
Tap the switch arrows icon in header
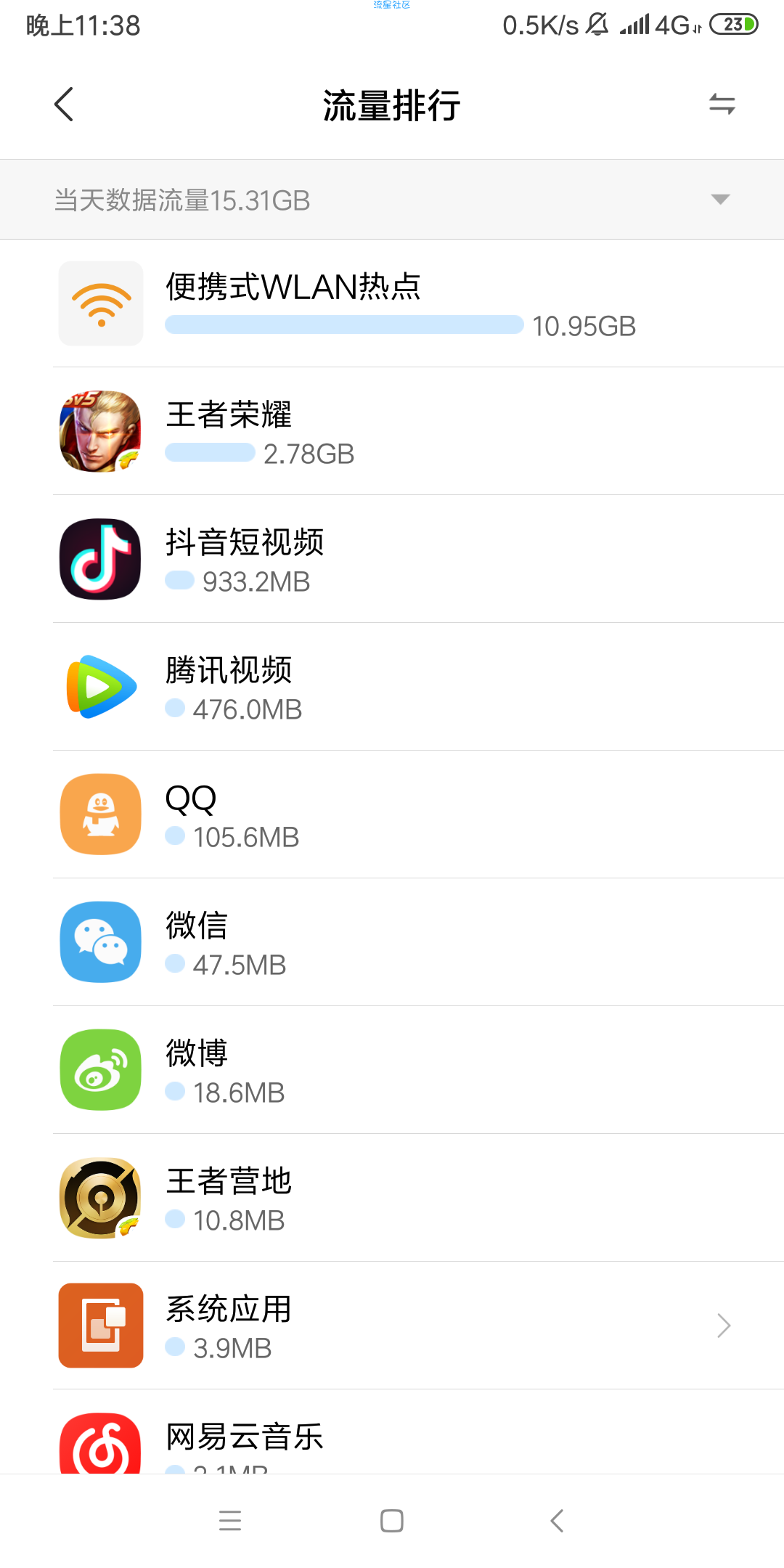point(722,105)
